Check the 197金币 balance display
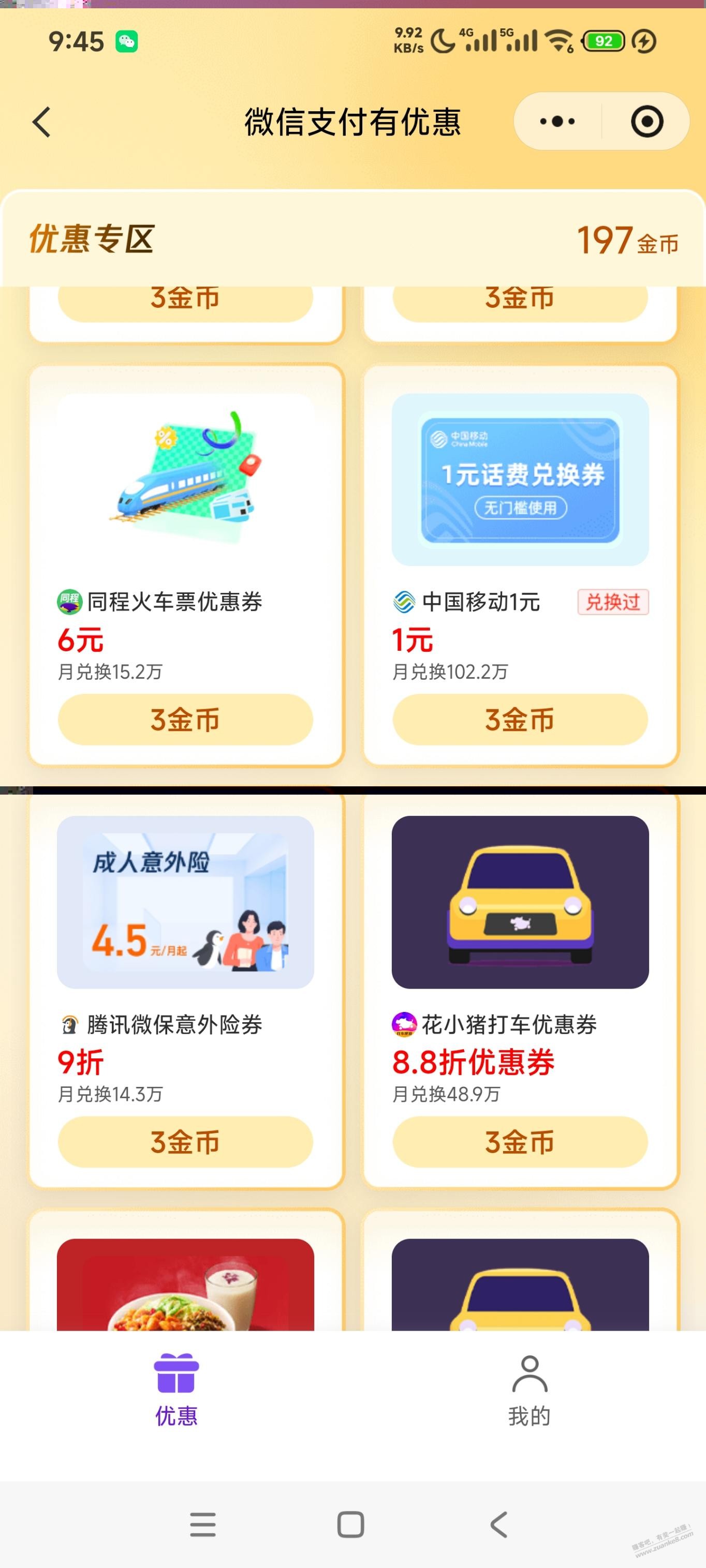This screenshot has width=706, height=1568. [x=628, y=241]
